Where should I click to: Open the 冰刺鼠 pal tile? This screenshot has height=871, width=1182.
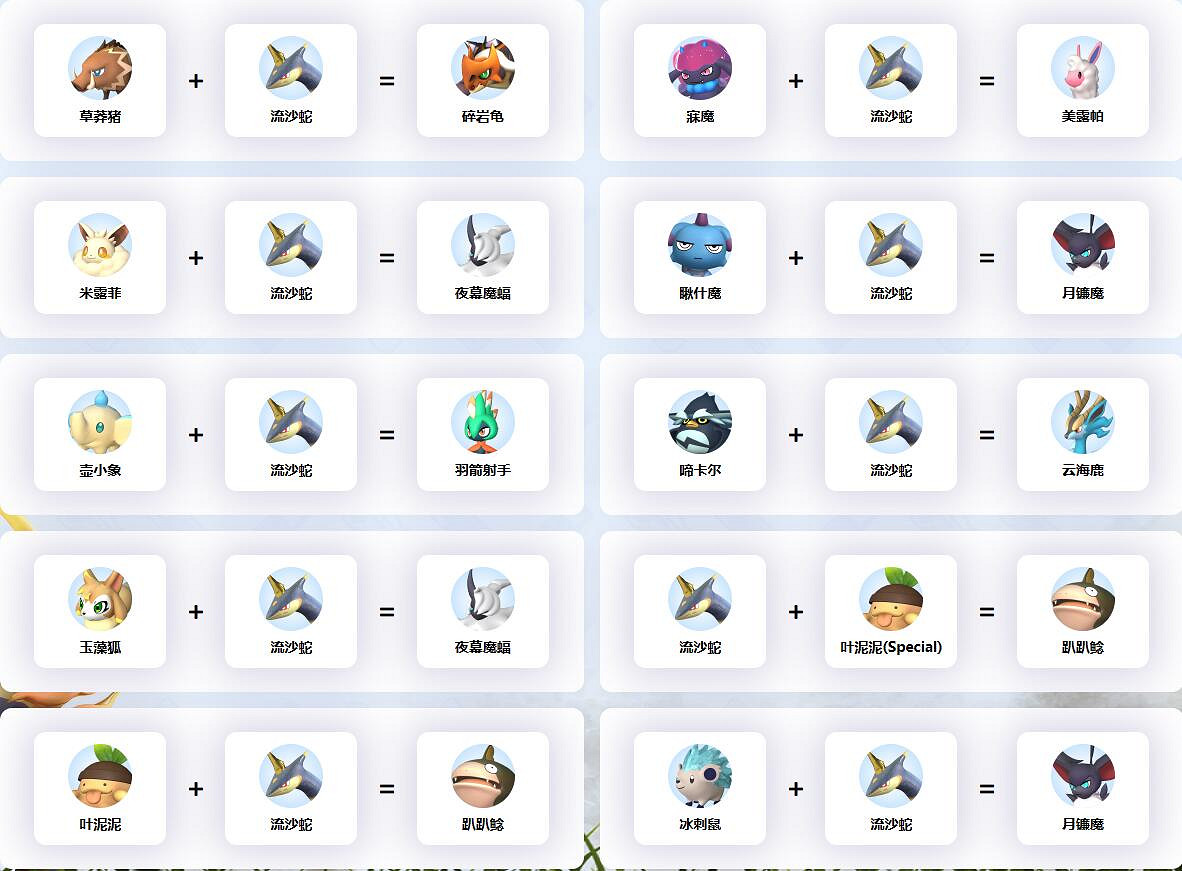[699, 789]
